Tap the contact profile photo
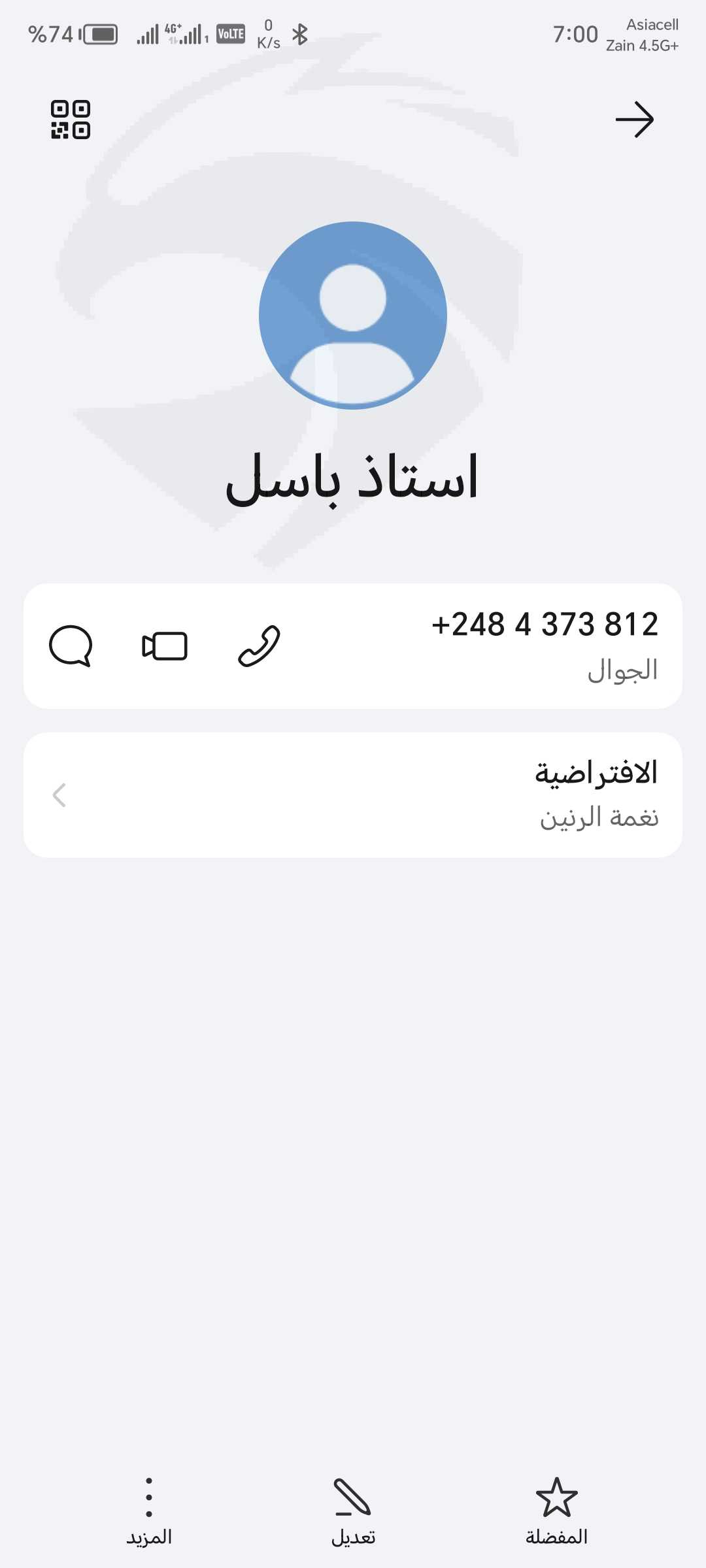Screen dimensions: 706x1568 (353, 316)
